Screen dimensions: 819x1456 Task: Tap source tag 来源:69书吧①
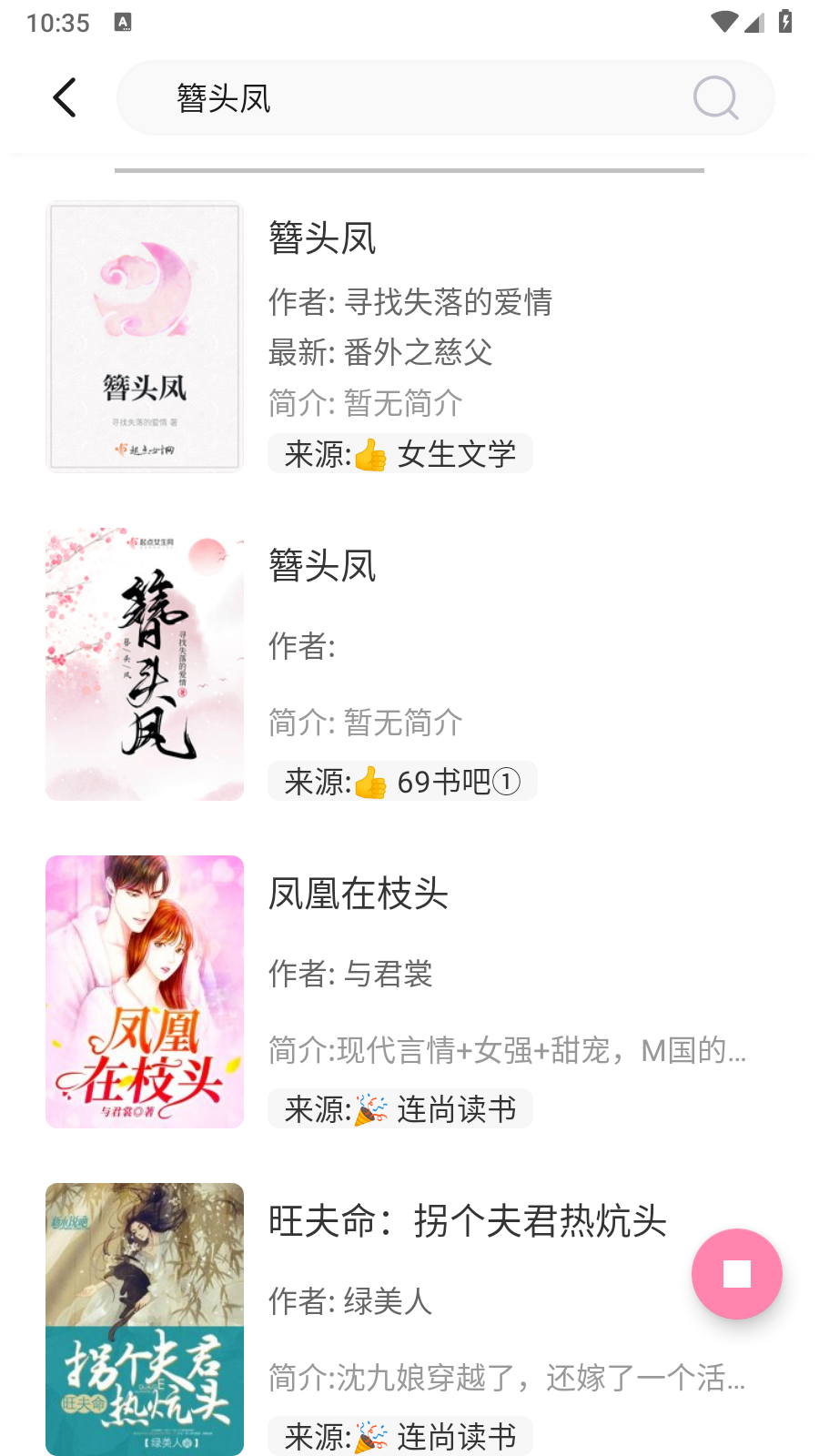pos(401,780)
